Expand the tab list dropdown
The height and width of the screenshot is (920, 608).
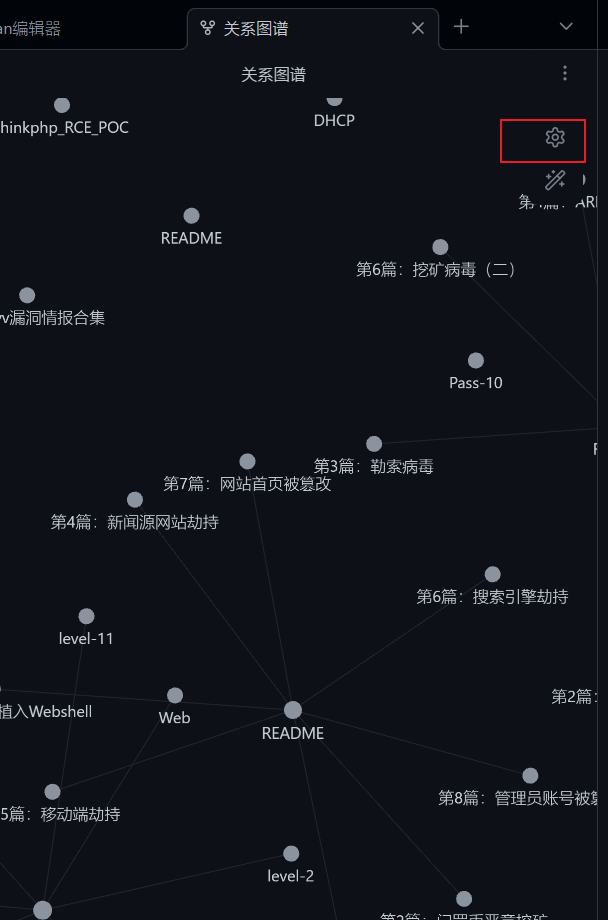[x=566, y=27]
